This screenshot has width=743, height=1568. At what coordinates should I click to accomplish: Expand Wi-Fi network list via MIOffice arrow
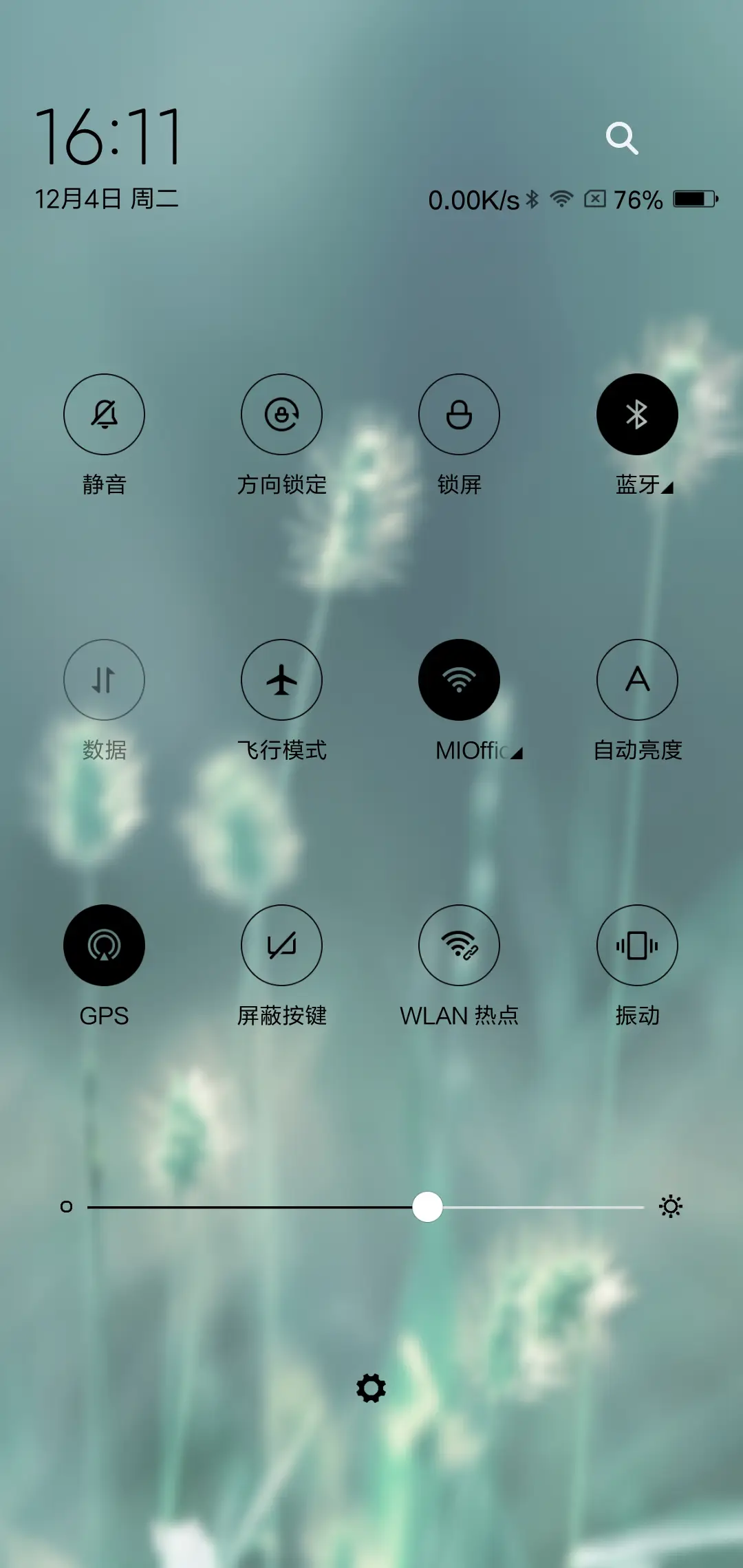[517, 754]
